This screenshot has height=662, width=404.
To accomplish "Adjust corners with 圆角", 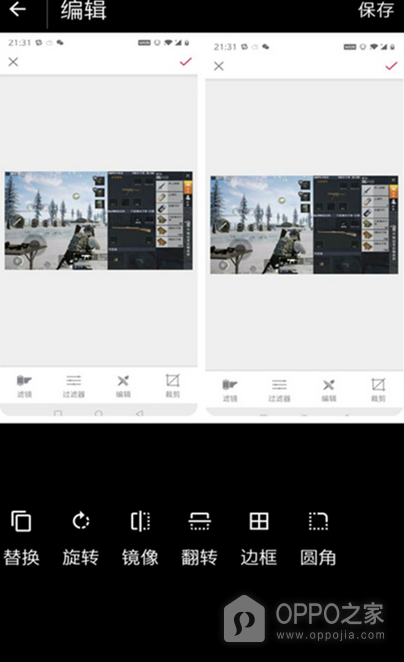I will point(318,538).
